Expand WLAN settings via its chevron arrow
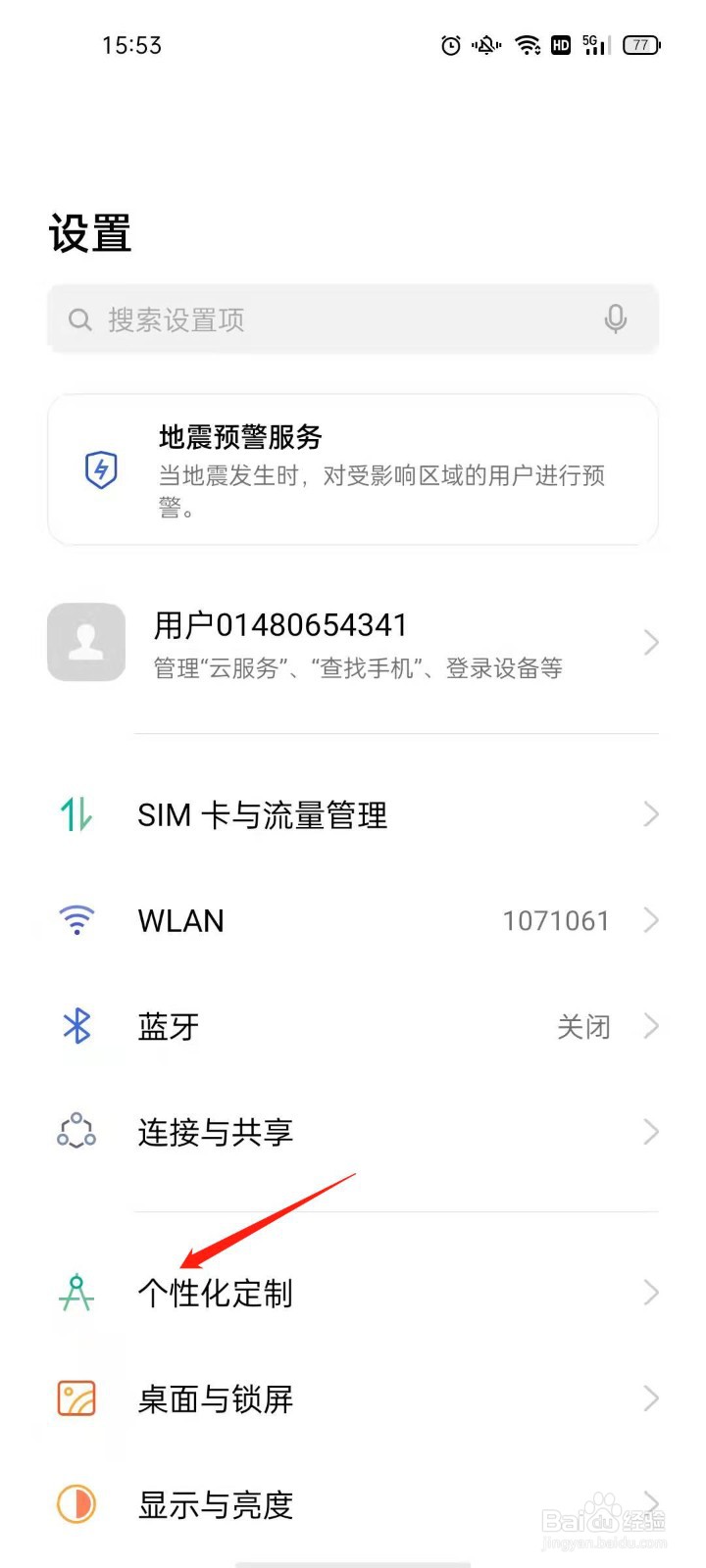The width and height of the screenshot is (706, 1568). point(650,919)
